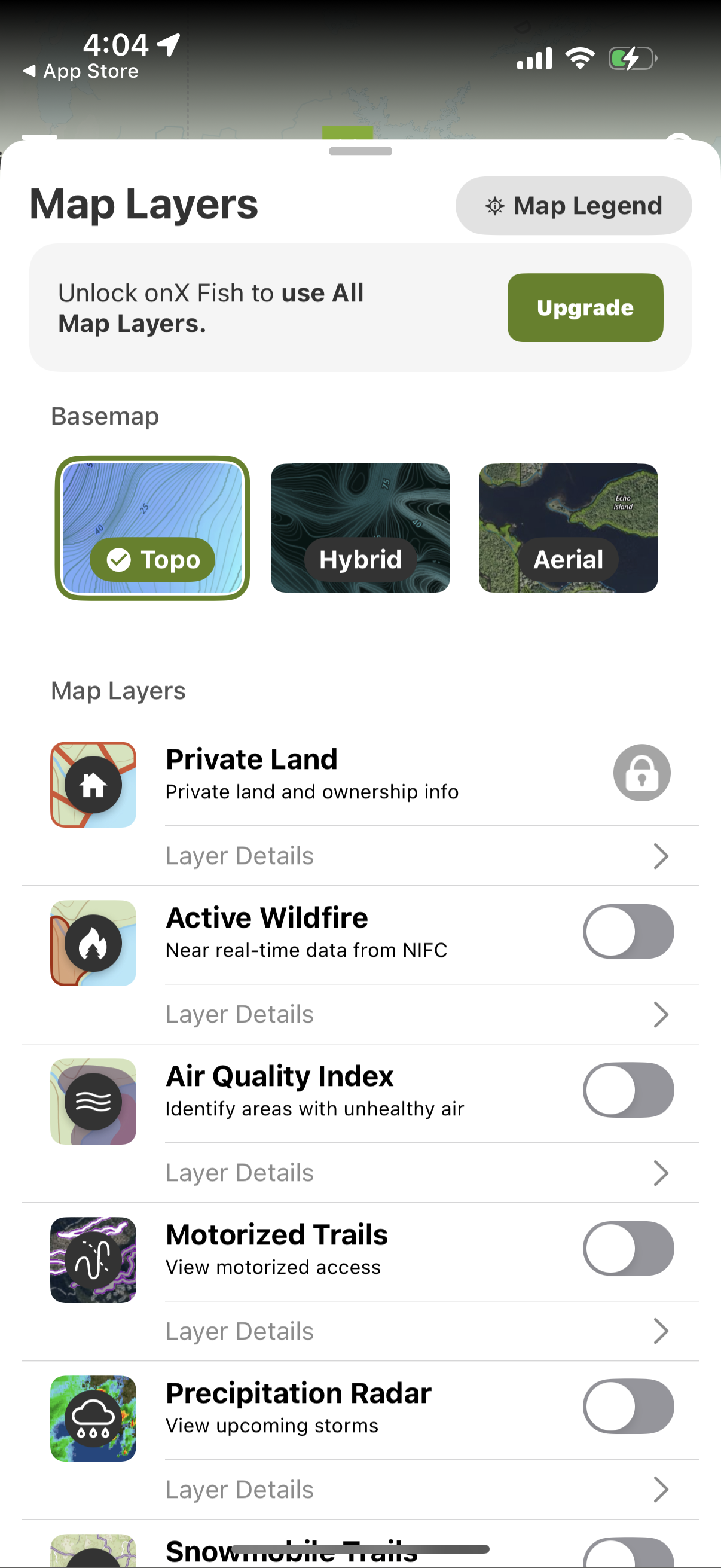Image resolution: width=721 pixels, height=1568 pixels.
Task: Select the Private Land home icon
Action: click(93, 785)
